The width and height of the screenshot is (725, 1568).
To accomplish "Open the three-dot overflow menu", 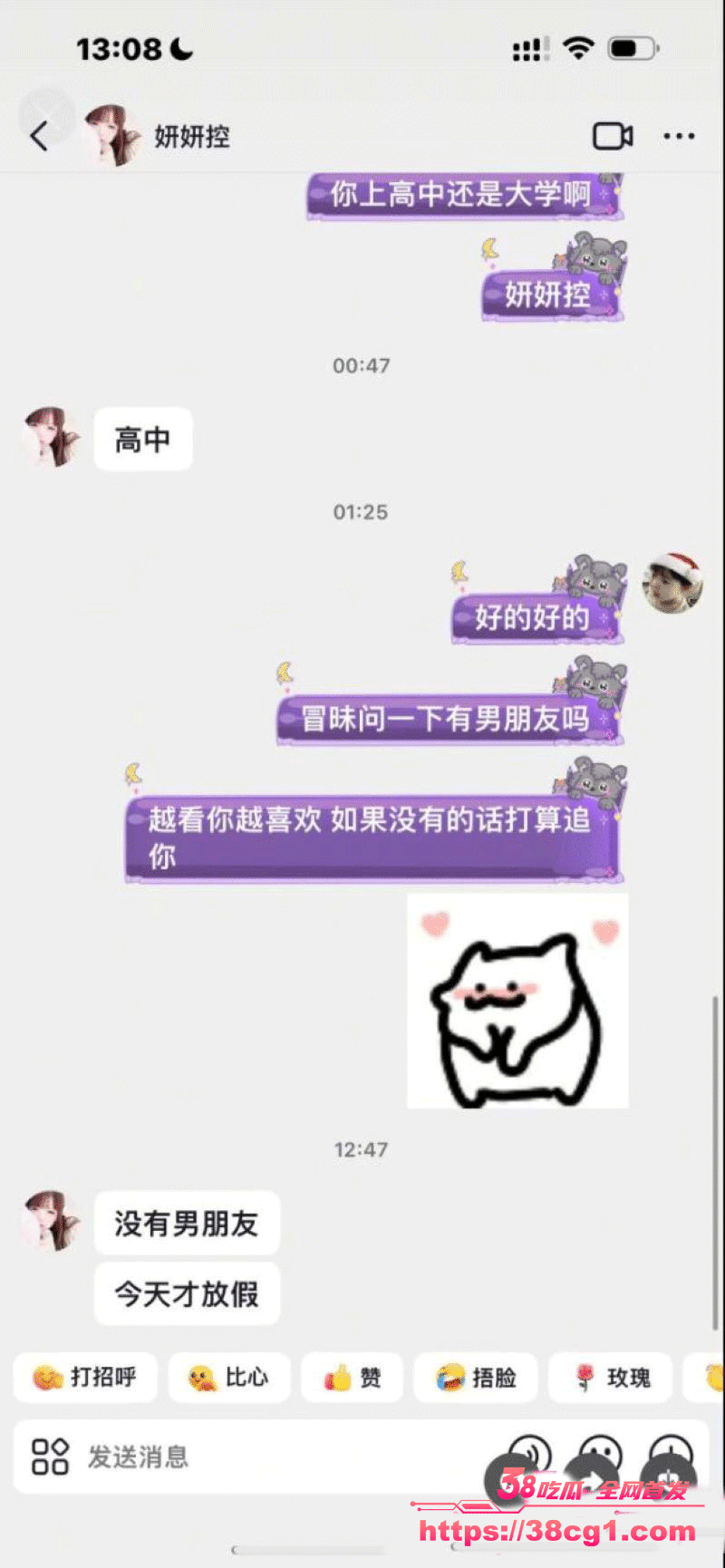I will click(679, 136).
